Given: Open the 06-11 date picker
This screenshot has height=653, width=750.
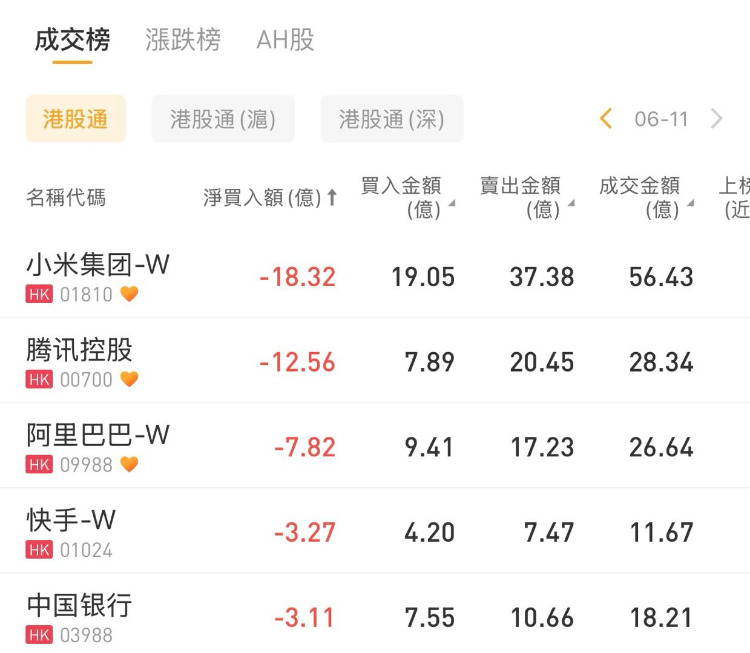Looking at the screenshot, I should 661,119.
